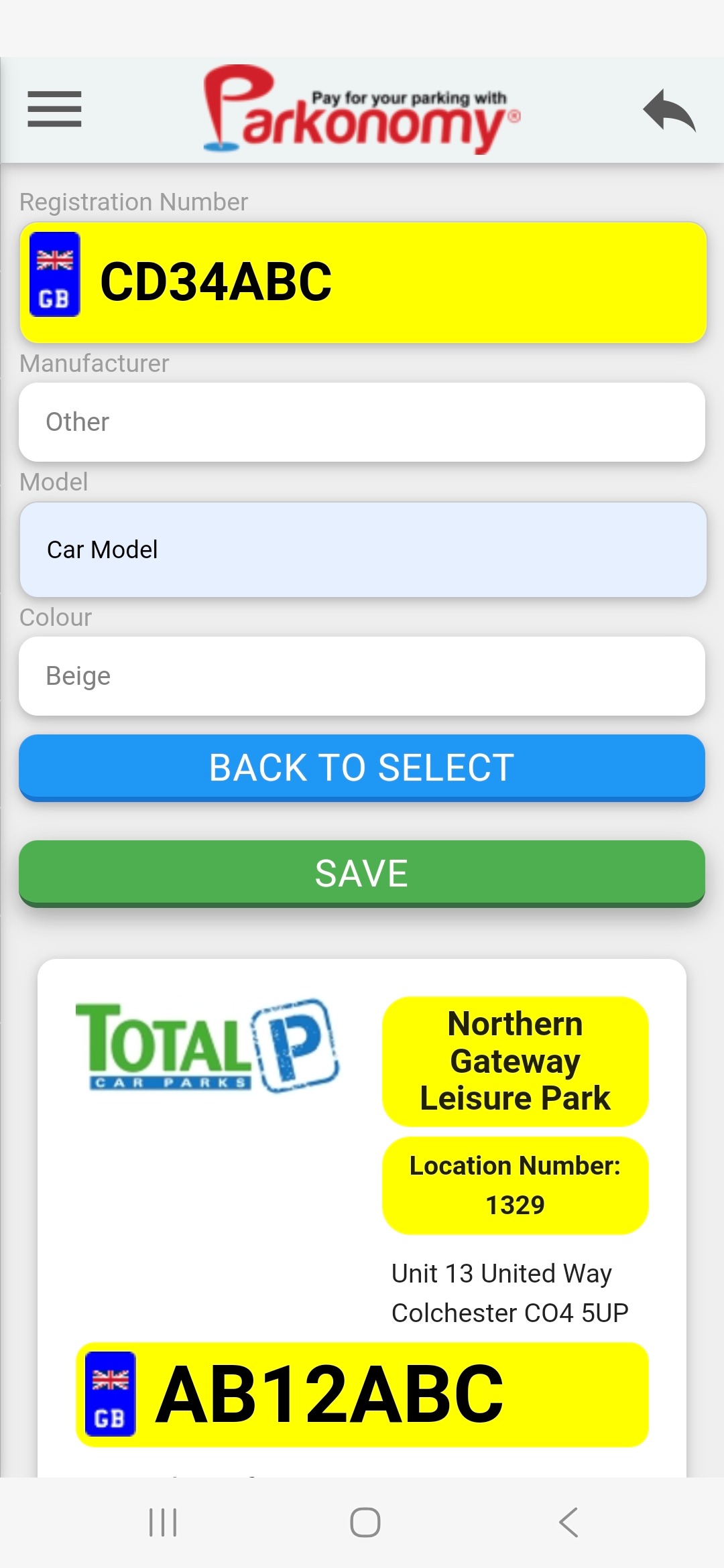Tap the system back button
This screenshot has width=724, height=1568.
568,1522
